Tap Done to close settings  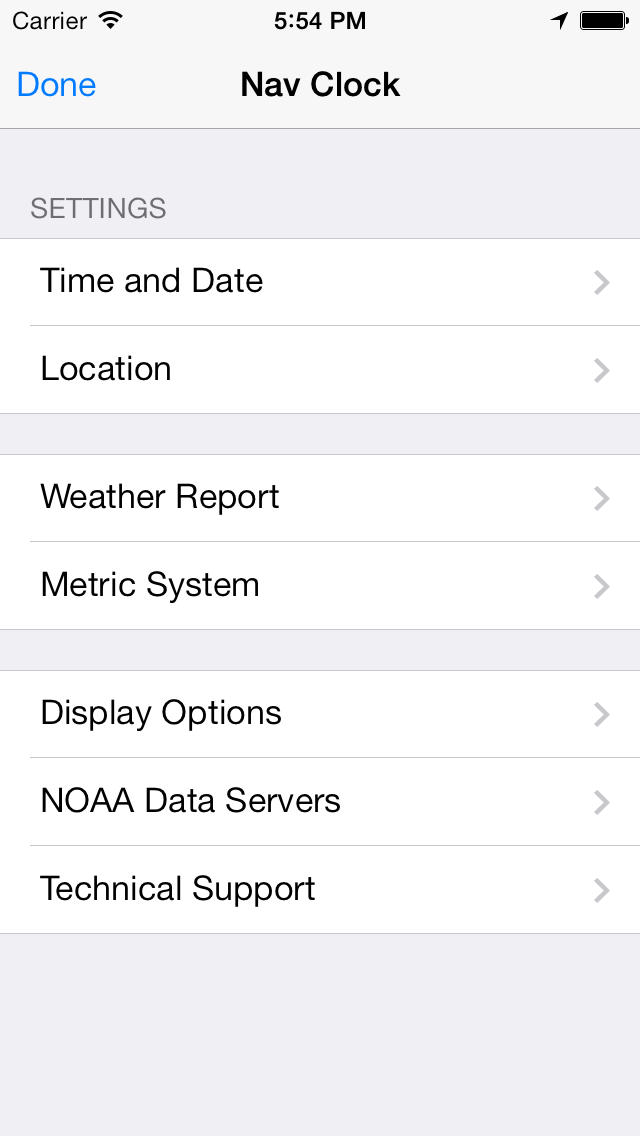[x=57, y=85]
